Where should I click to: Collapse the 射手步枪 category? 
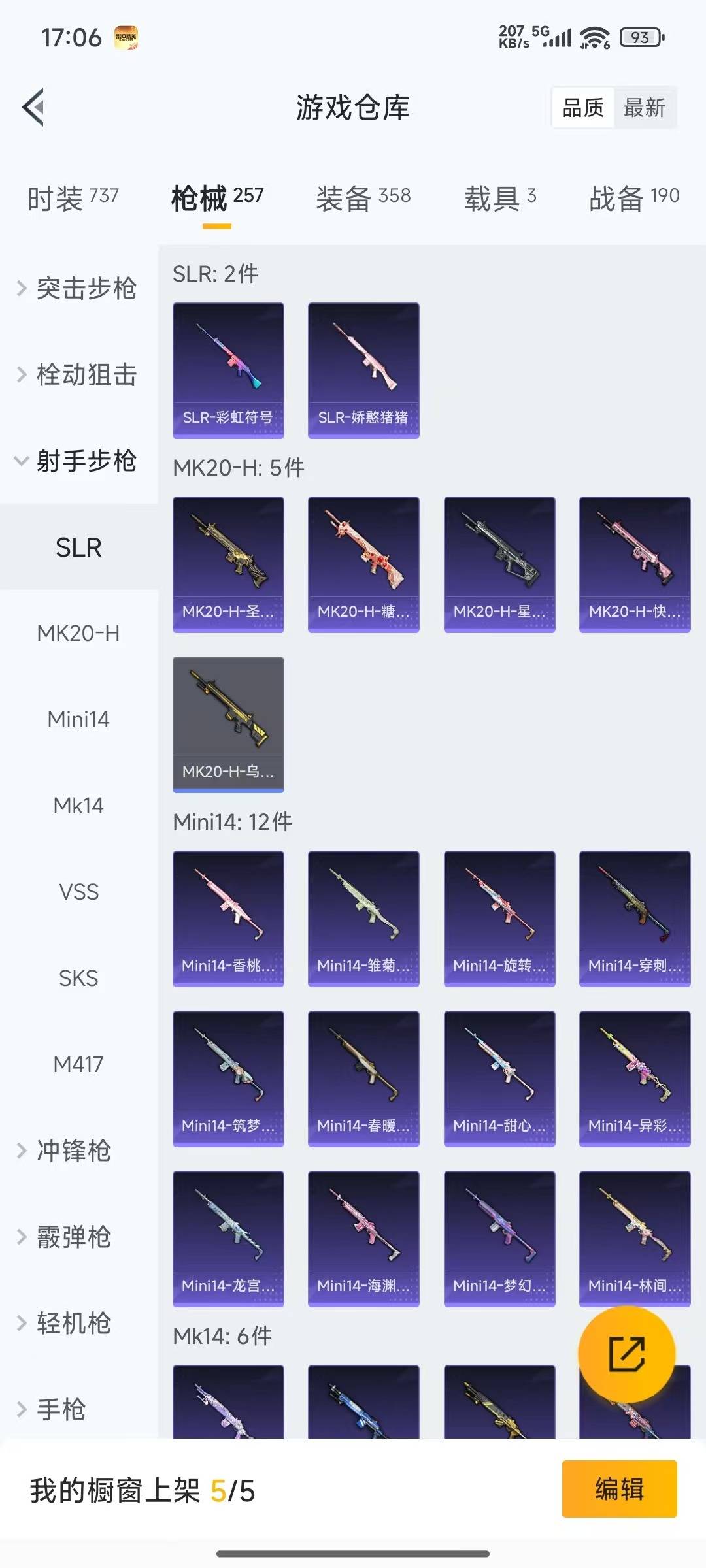click(78, 461)
